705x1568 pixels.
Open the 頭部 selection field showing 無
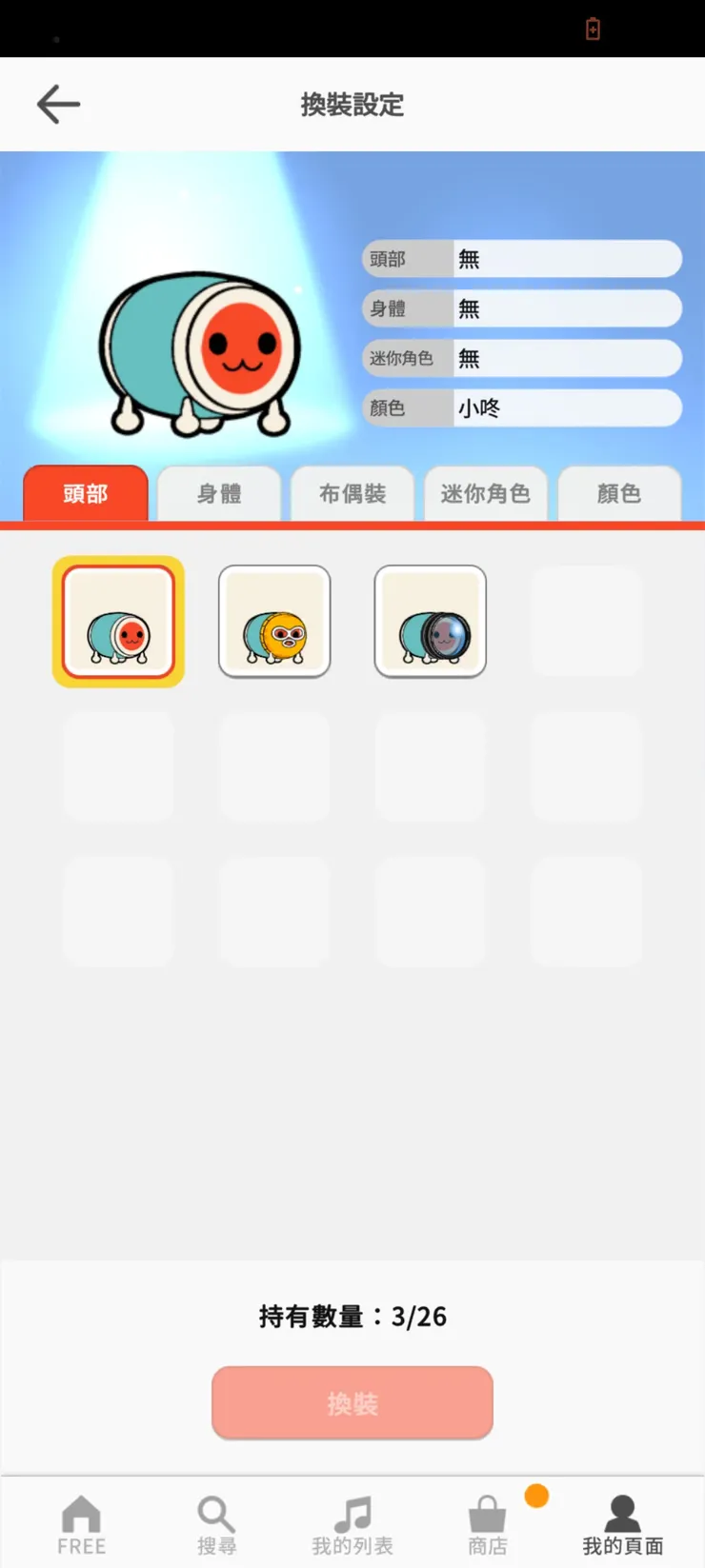(x=521, y=258)
